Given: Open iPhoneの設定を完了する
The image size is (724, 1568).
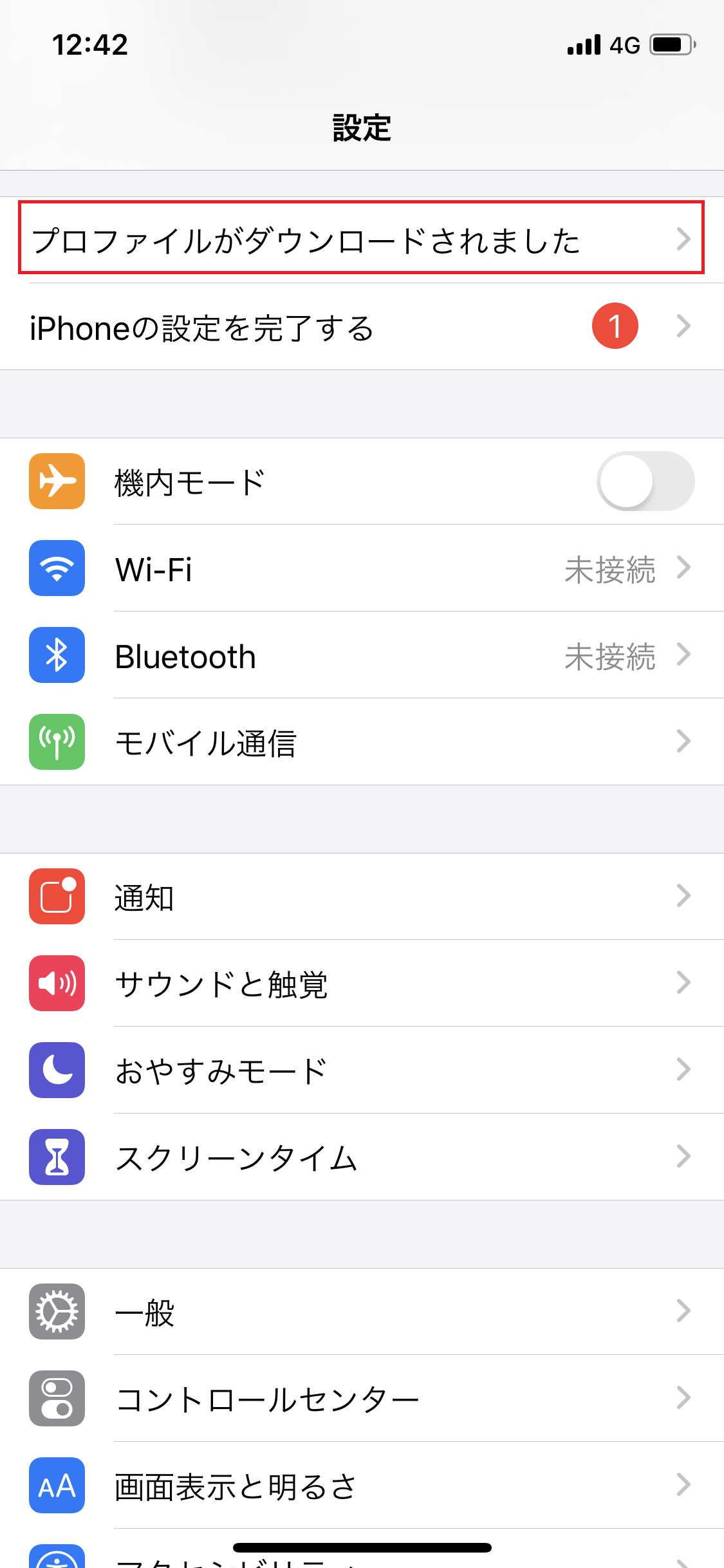Looking at the screenshot, I should point(362,326).
